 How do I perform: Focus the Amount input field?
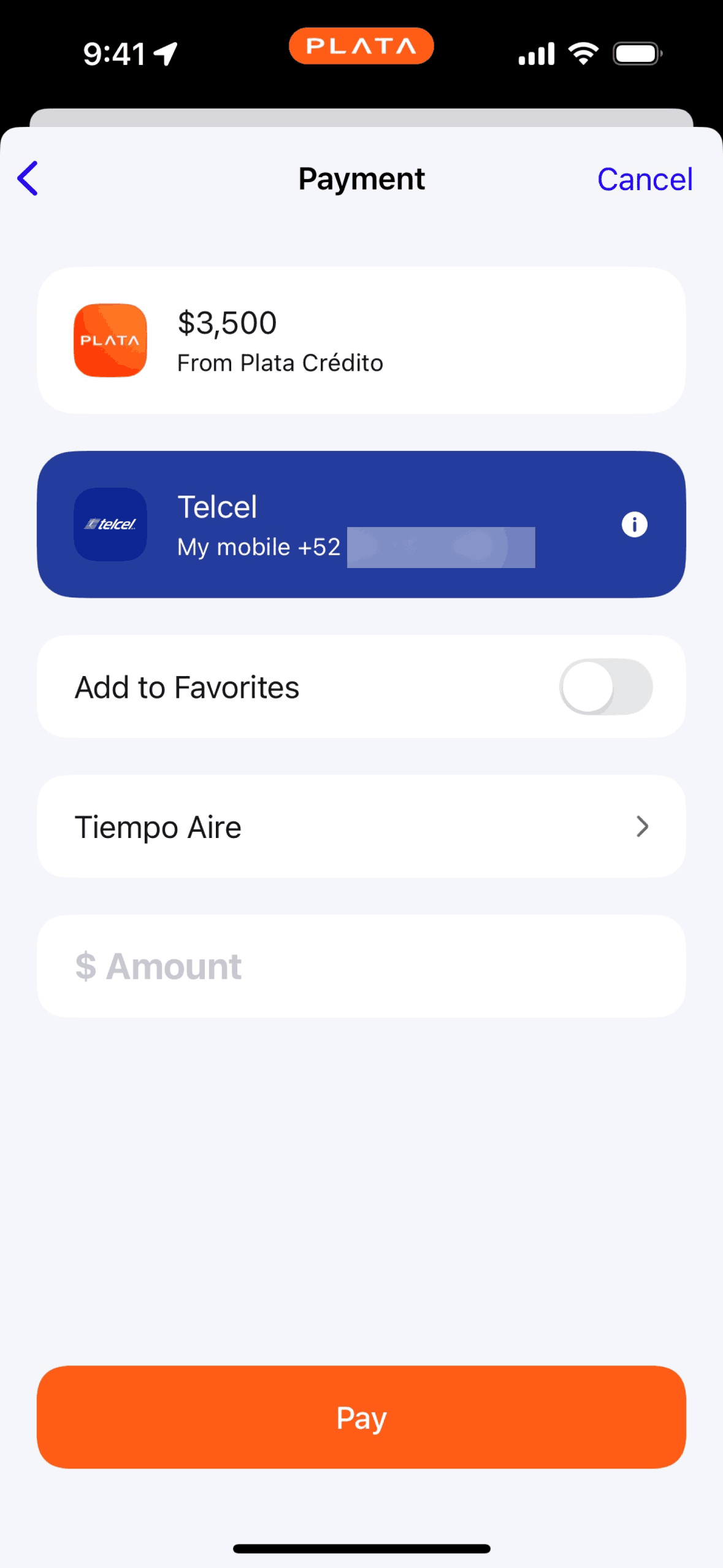pyautogui.click(x=361, y=966)
